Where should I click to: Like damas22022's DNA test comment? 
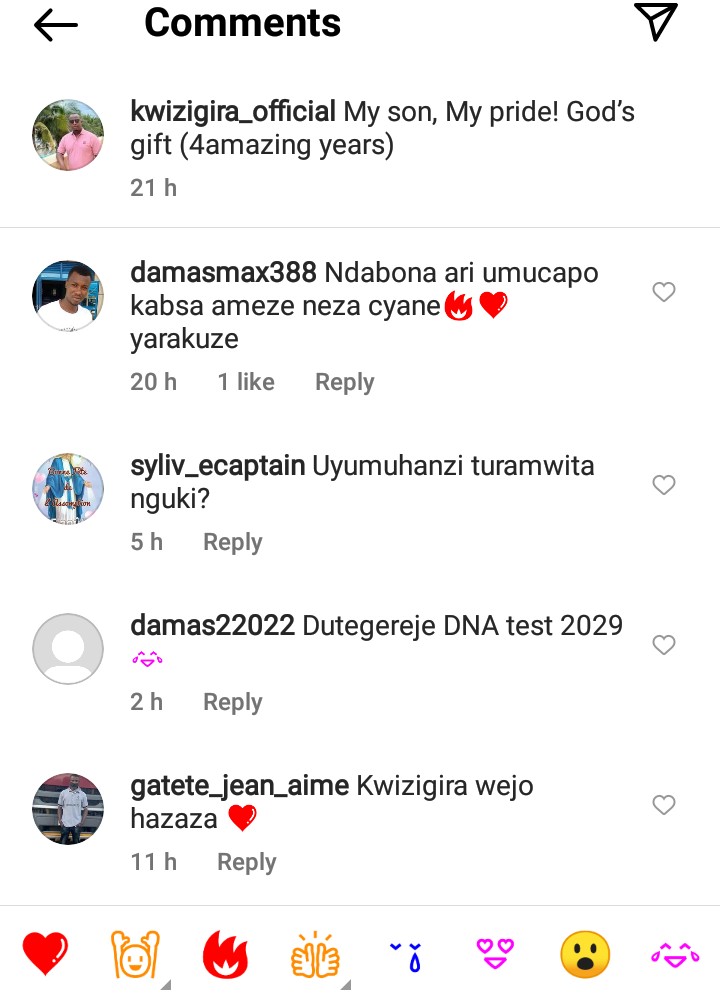[664, 645]
